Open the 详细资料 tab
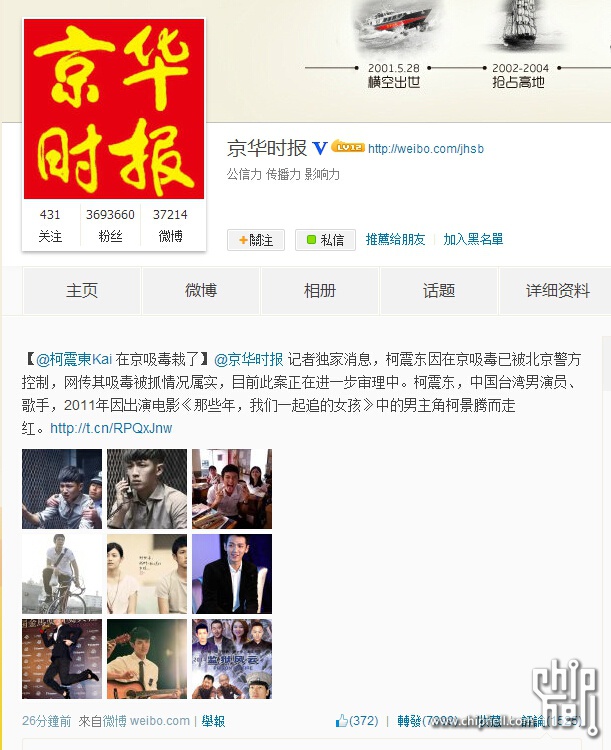 [x=558, y=291]
